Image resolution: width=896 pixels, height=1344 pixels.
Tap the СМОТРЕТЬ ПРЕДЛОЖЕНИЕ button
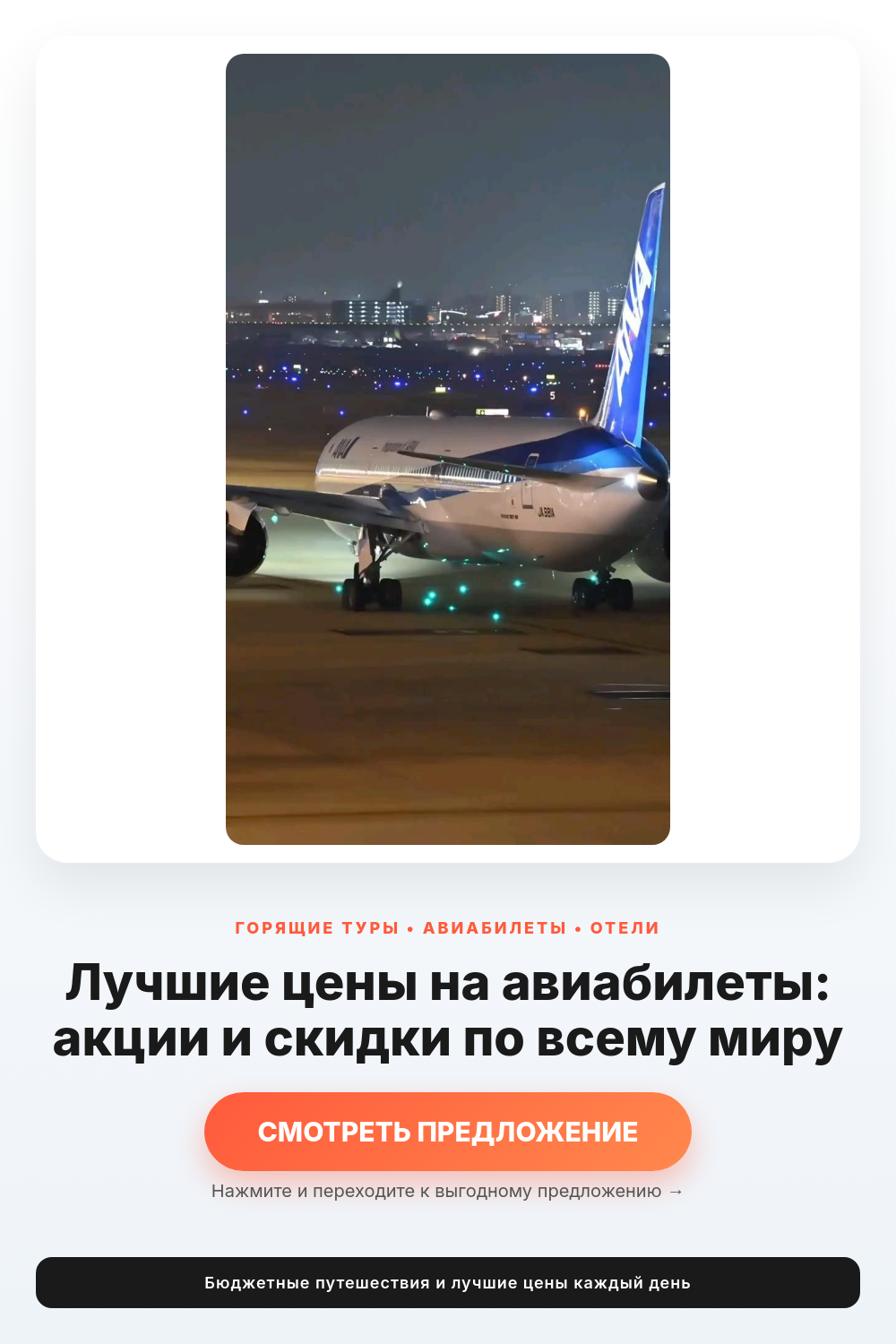coord(448,1132)
